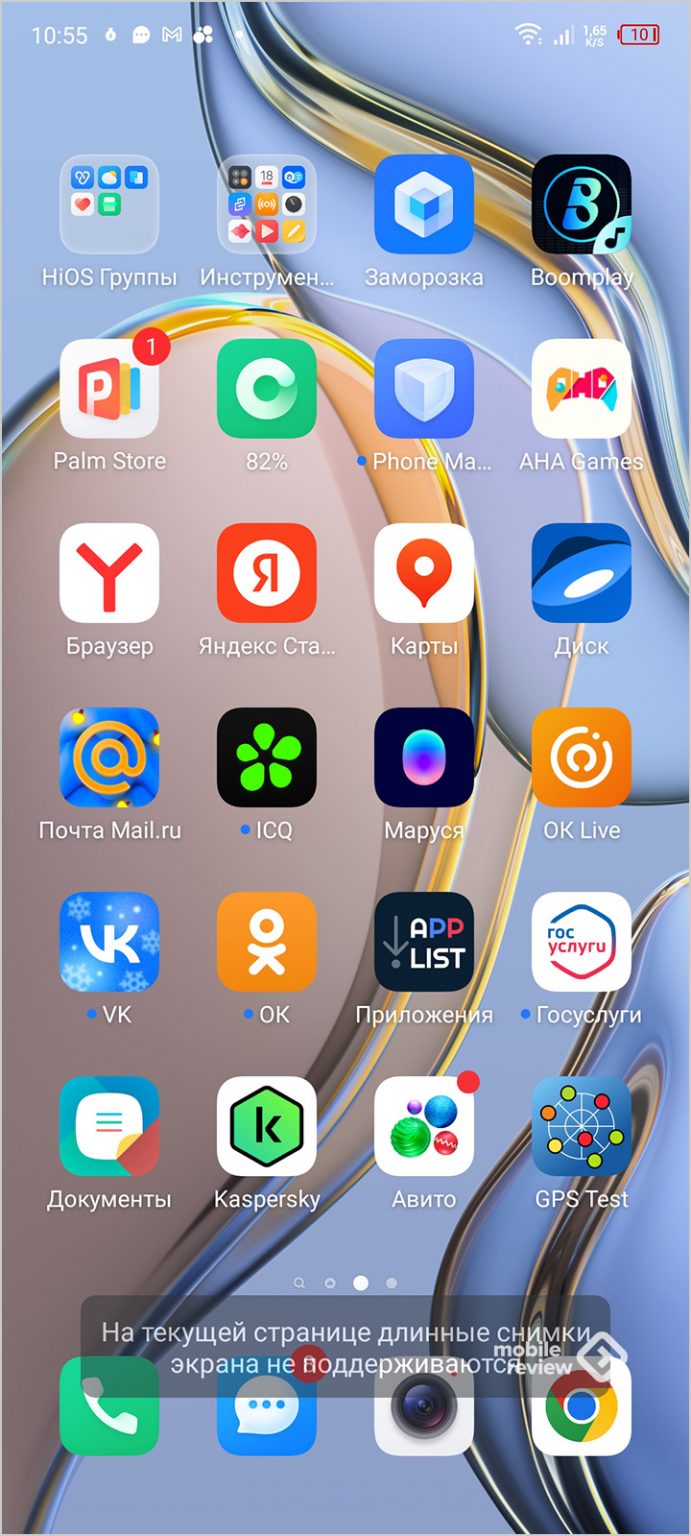Launch Яндекс Браузер
Viewport: 691px width, 1536px height.
[x=109, y=573]
